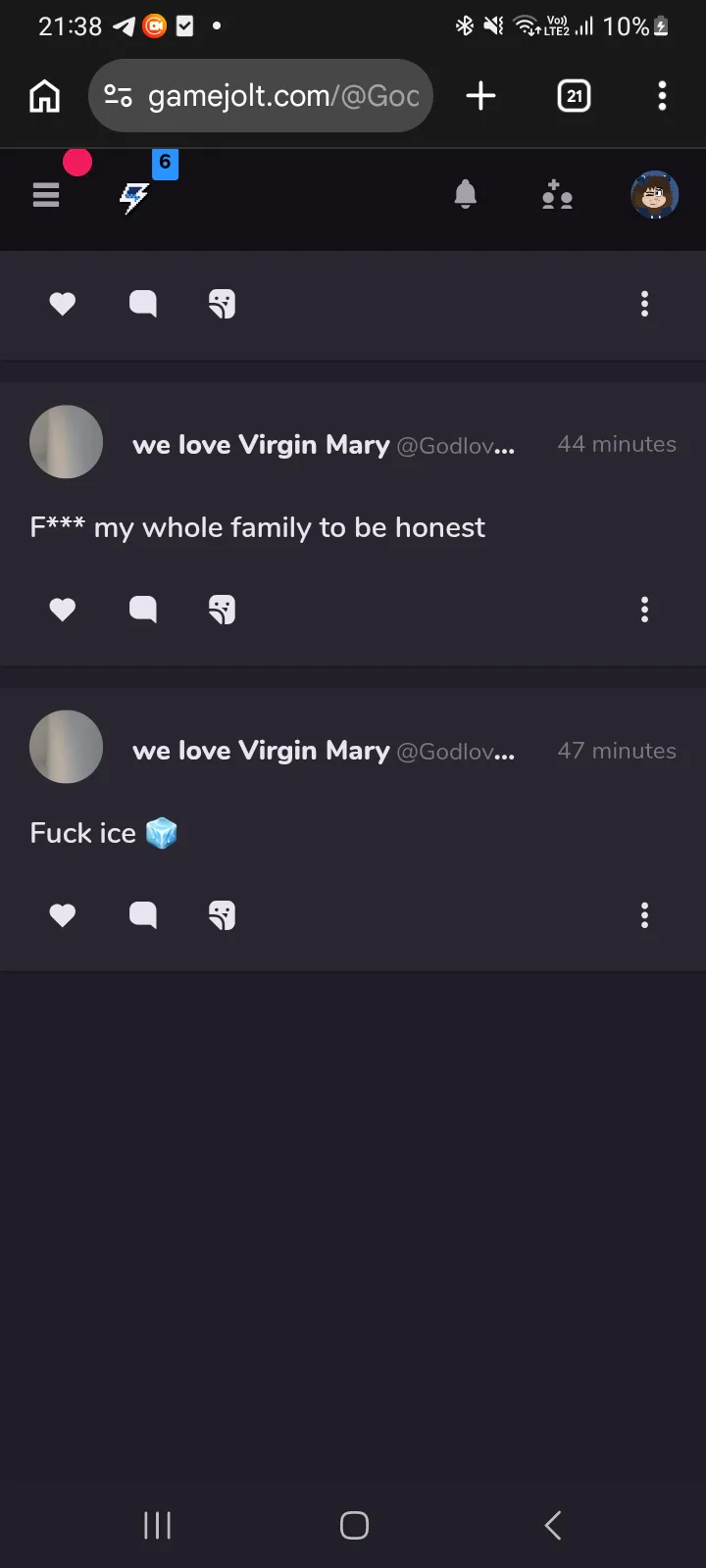706x1568 pixels.
Task: Open a new browser tab
Action: 480,96
